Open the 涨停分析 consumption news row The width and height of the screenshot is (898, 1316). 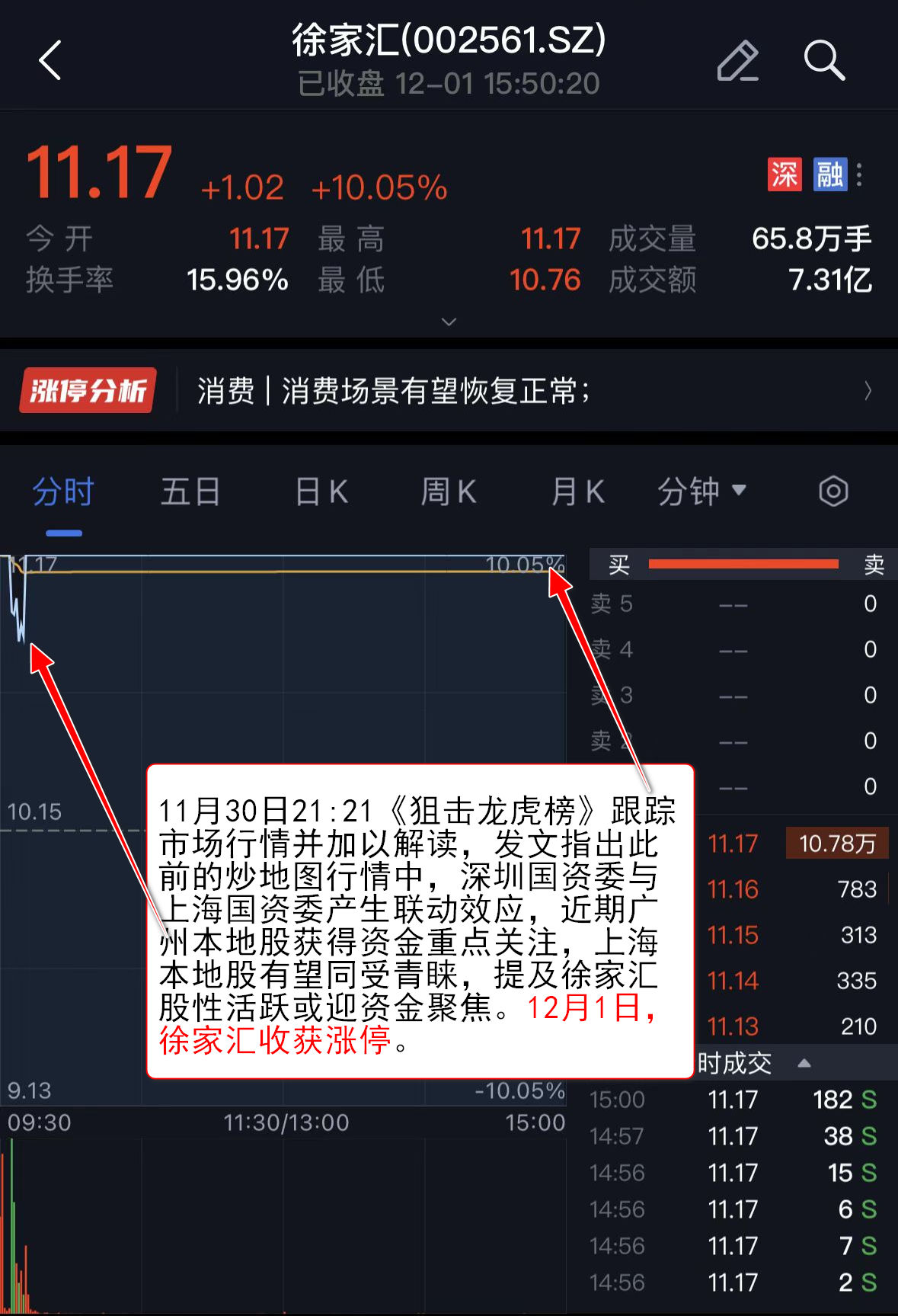coord(449,391)
